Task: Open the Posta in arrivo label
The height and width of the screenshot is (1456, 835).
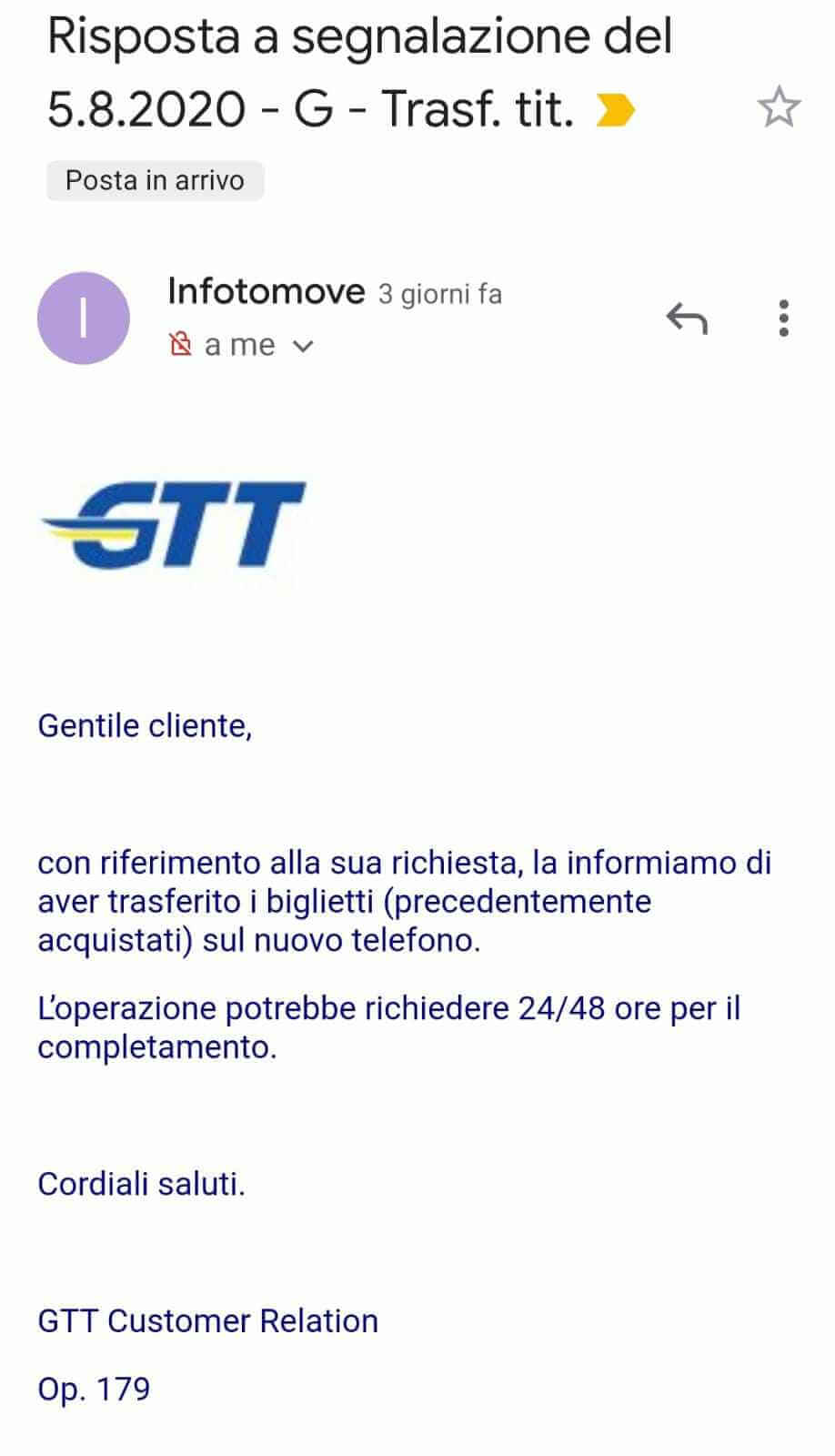Action: (155, 180)
